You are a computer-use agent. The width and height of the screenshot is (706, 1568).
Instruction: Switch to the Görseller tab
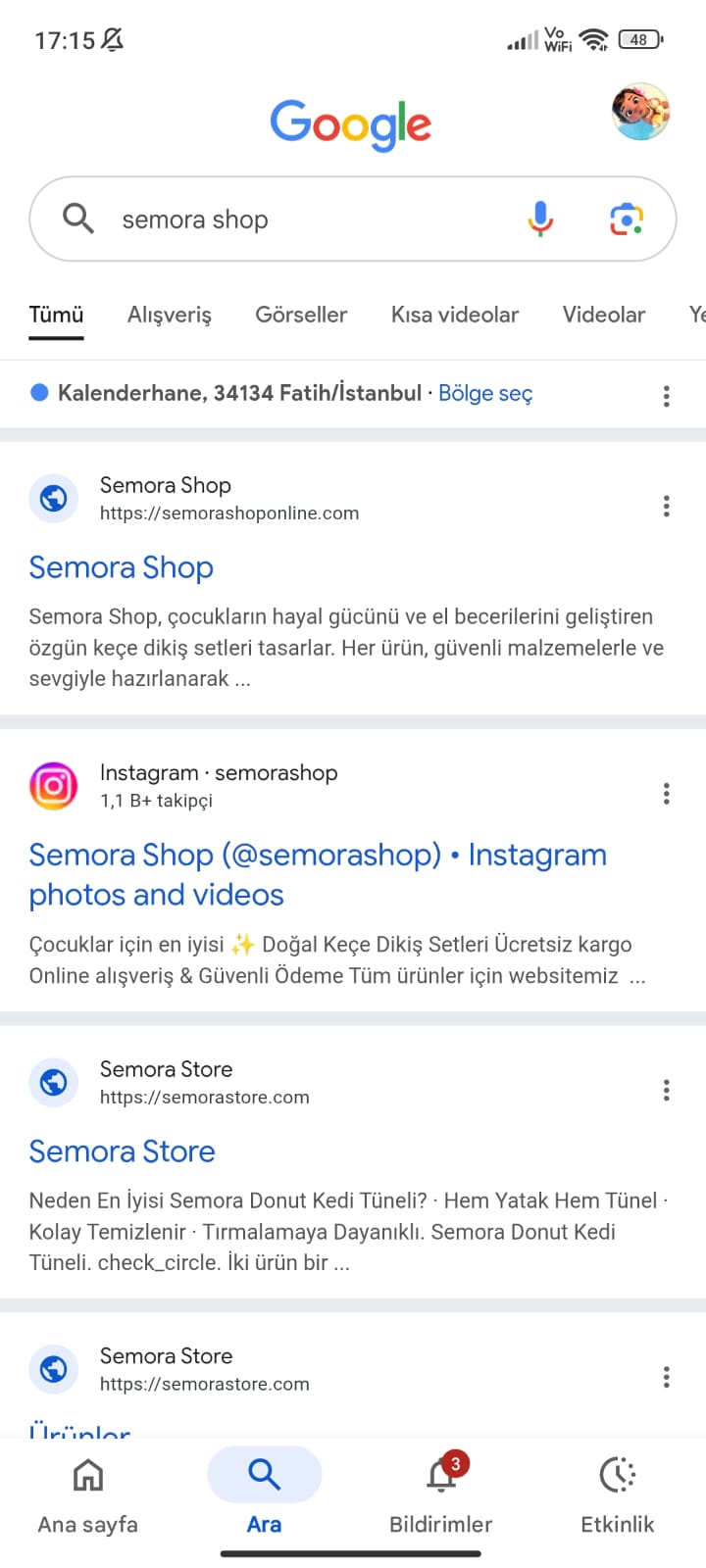(301, 315)
